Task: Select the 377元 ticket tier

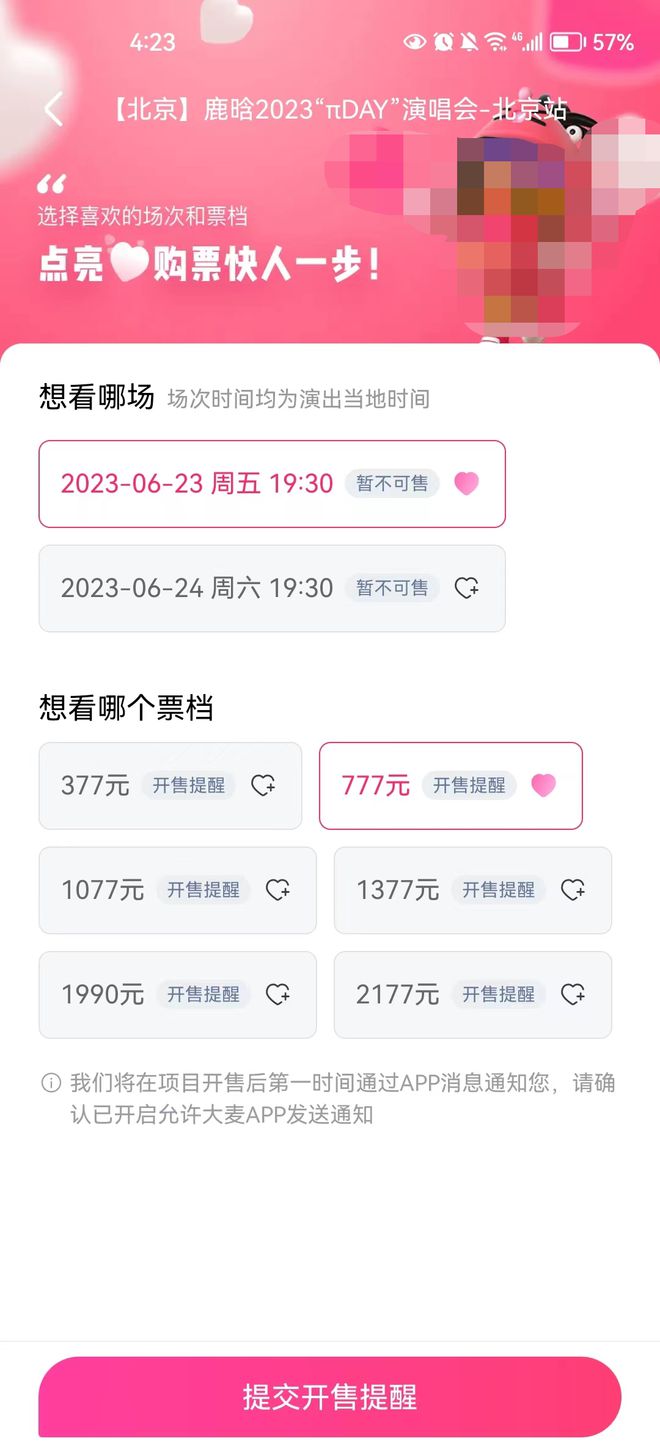Action: click(x=170, y=786)
